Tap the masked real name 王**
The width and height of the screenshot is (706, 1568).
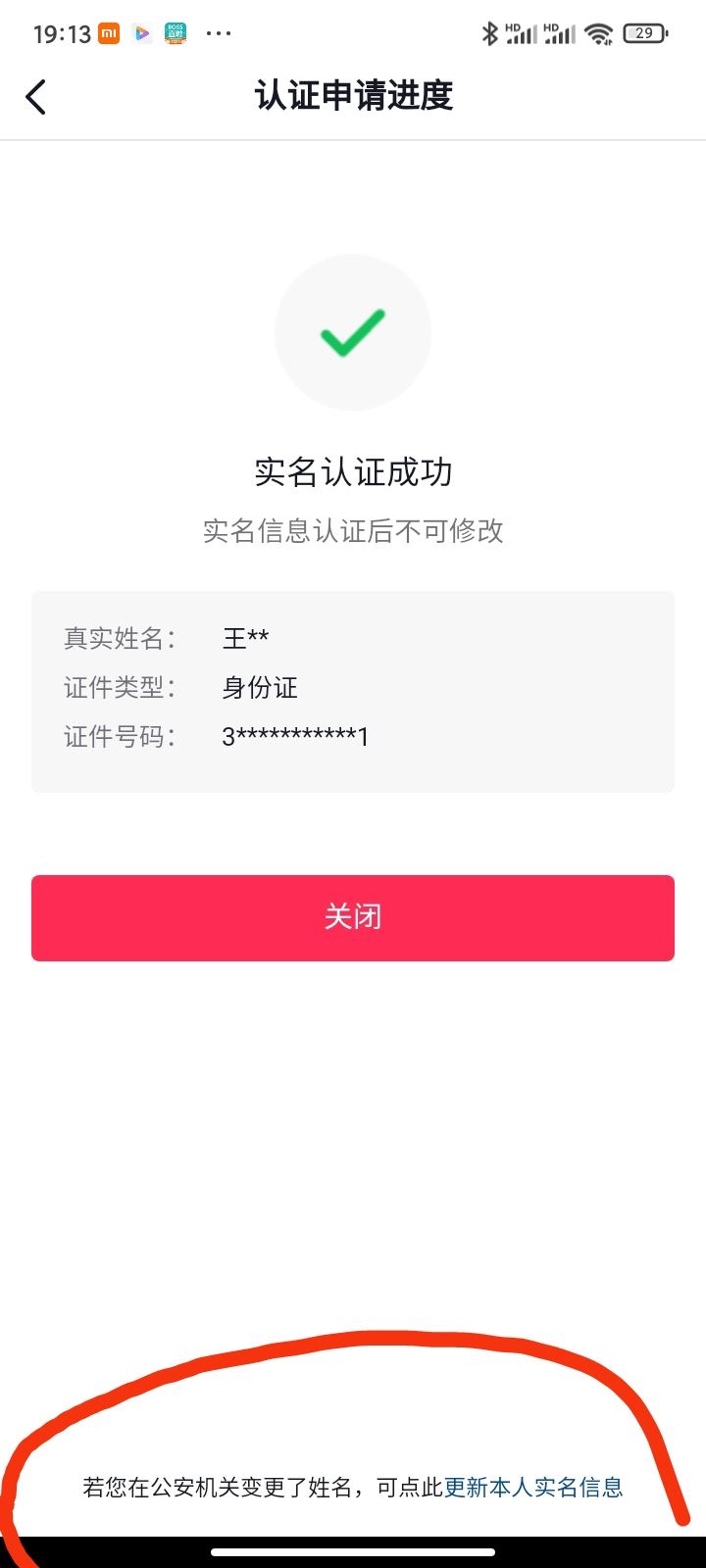(x=245, y=638)
